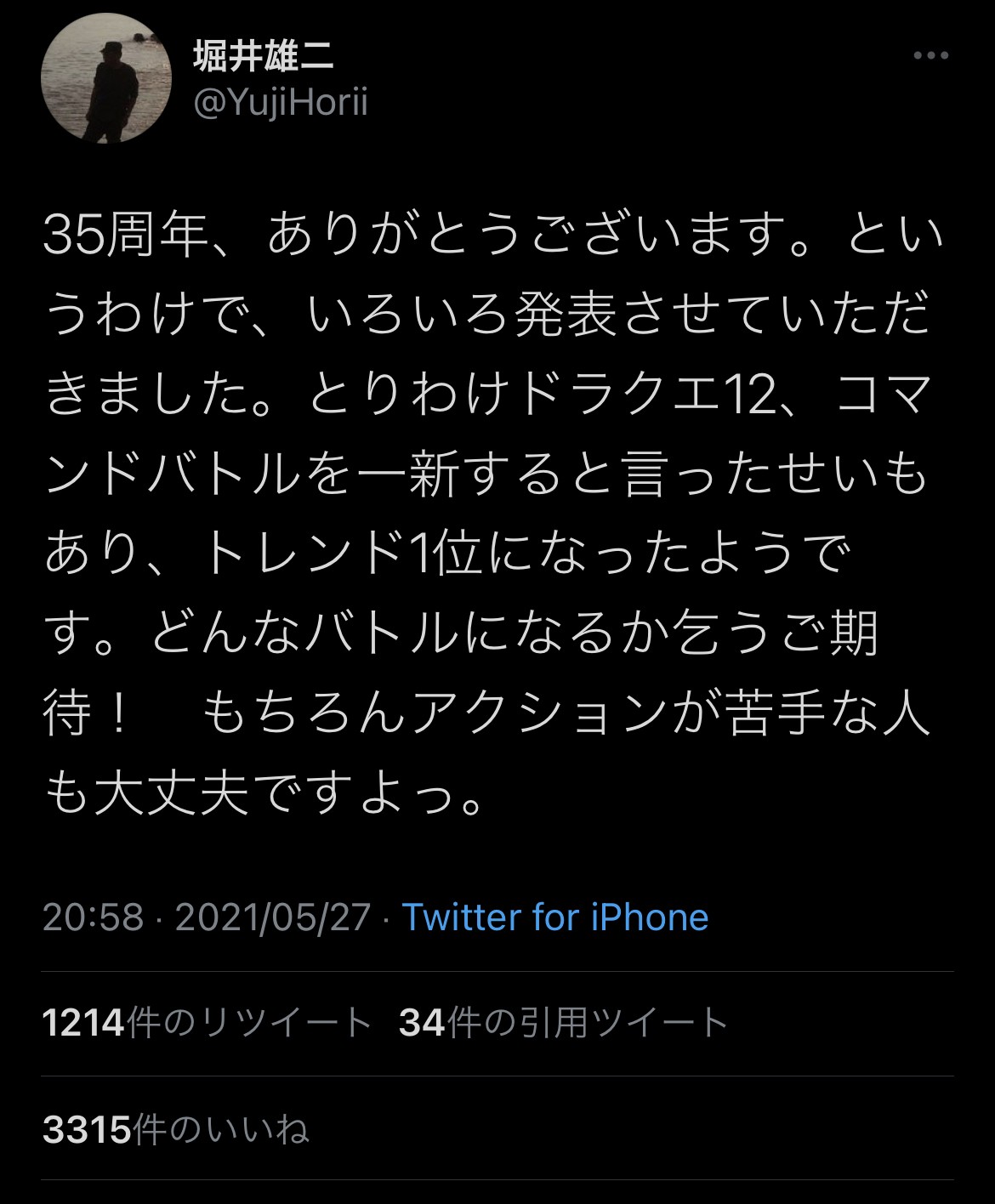The height and width of the screenshot is (1204, 995).
Task: View the 34件の引用ツイート list
Action: click(563, 1023)
